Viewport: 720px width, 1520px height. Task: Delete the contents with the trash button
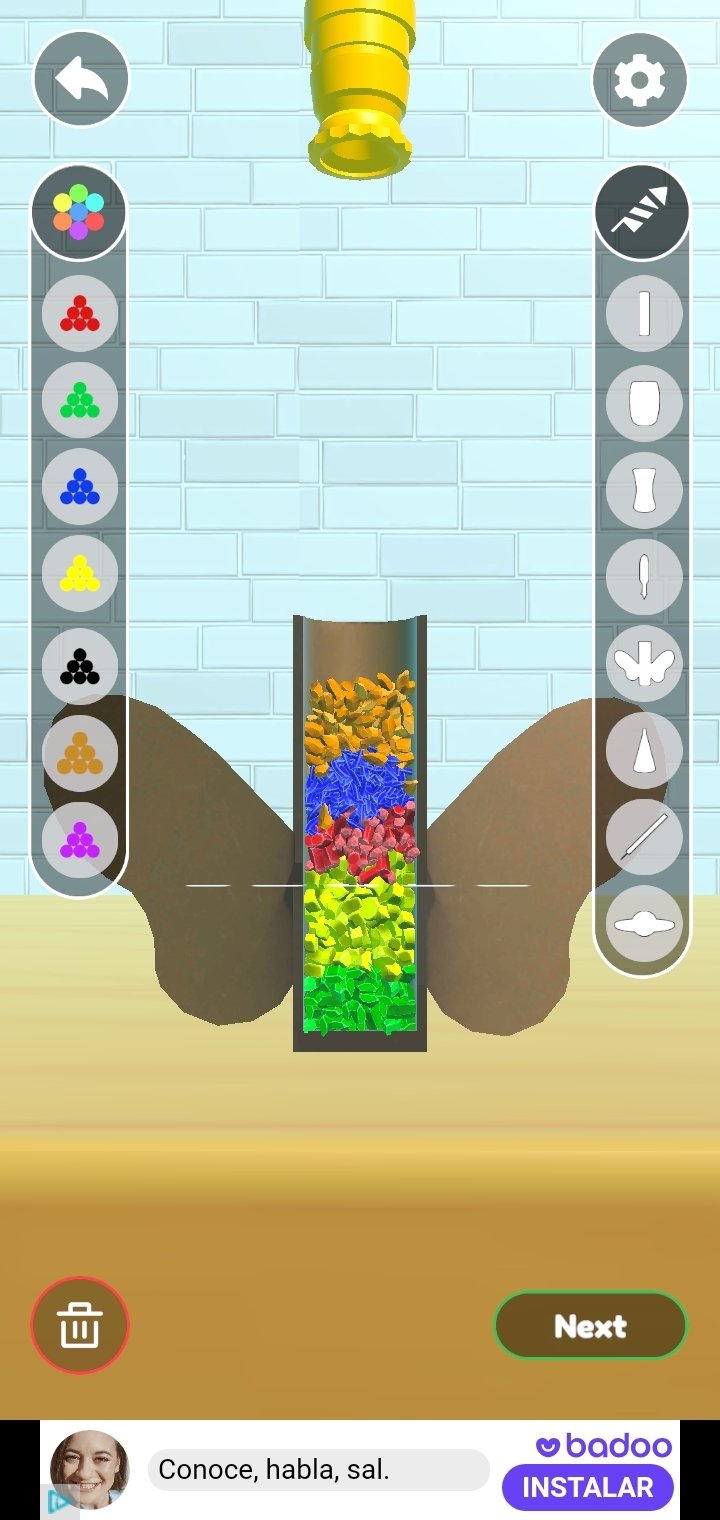tap(80, 1325)
